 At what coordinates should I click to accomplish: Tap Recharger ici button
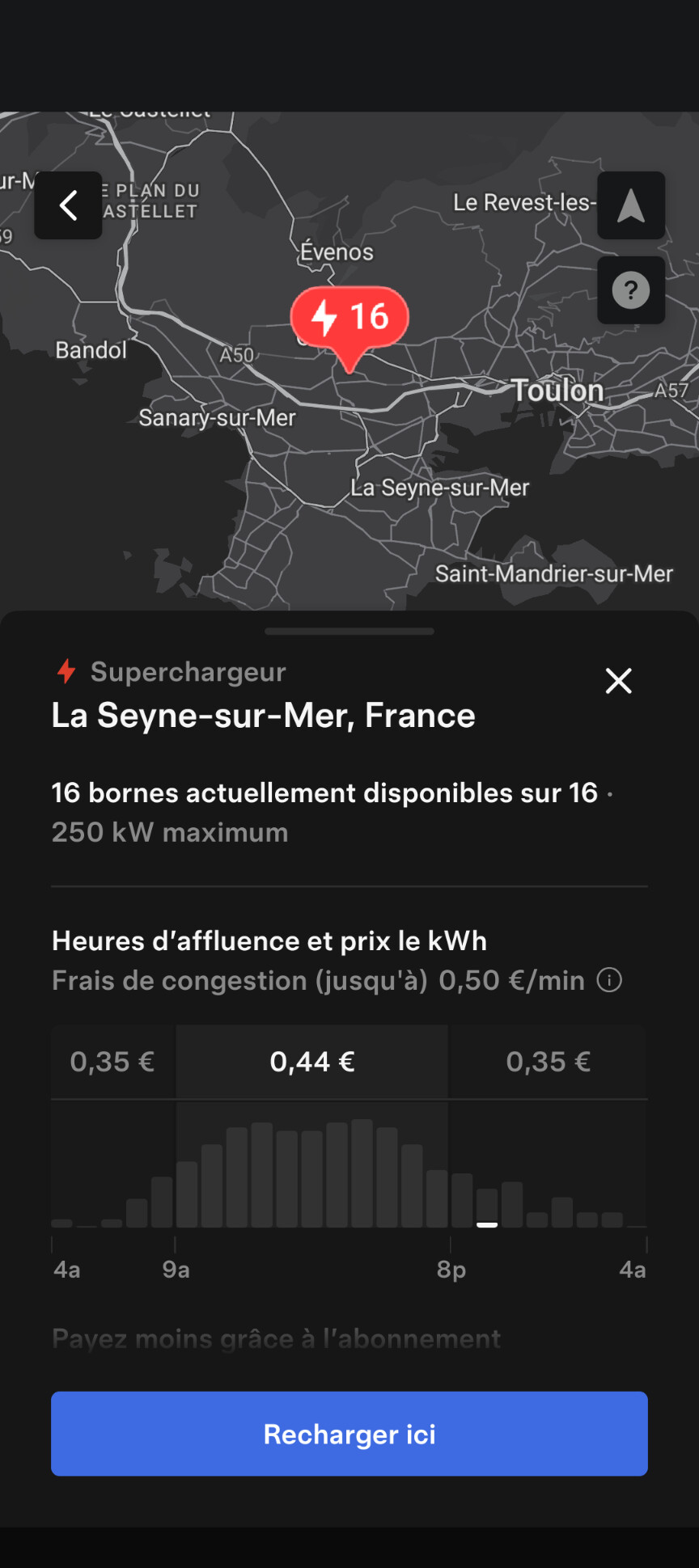(x=349, y=1434)
